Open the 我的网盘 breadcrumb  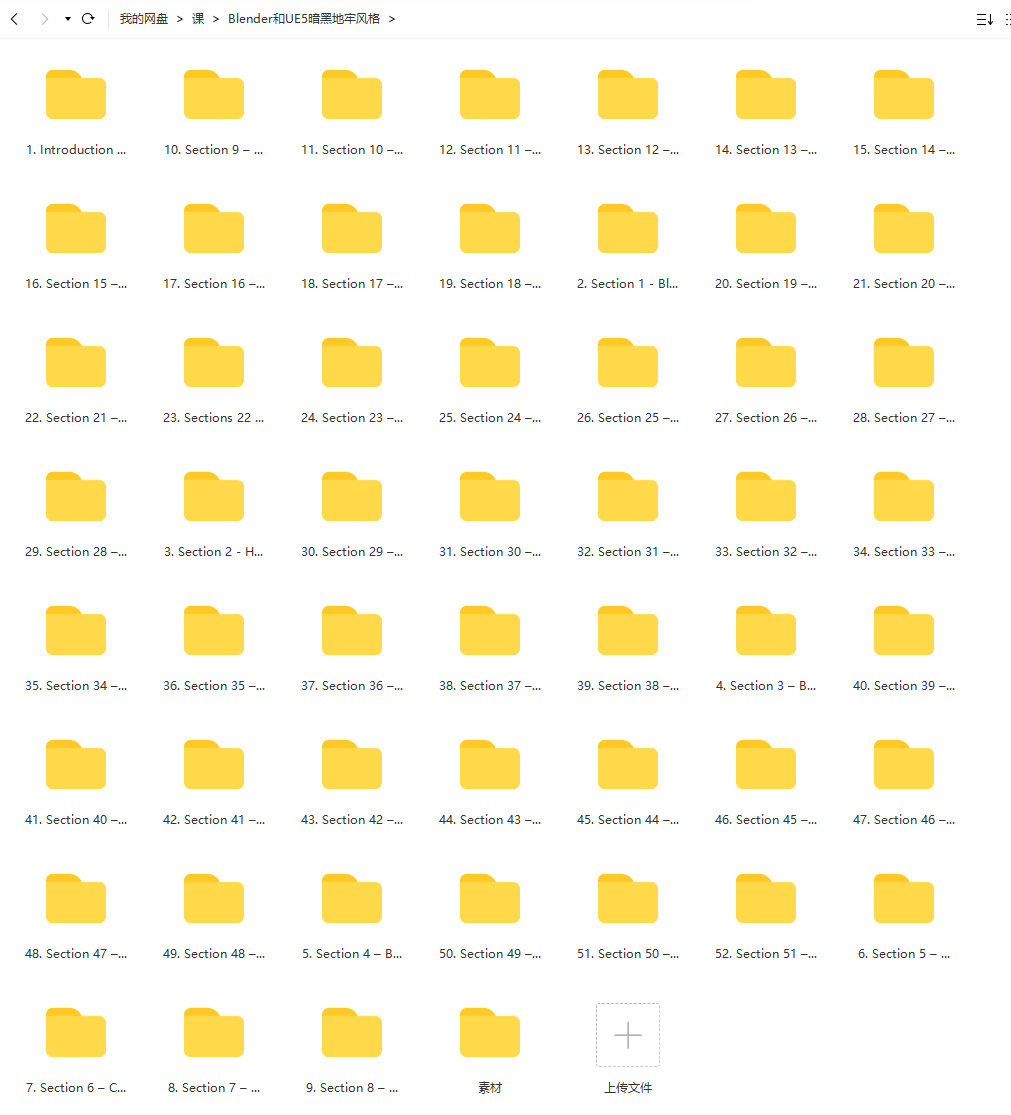tap(144, 19)
